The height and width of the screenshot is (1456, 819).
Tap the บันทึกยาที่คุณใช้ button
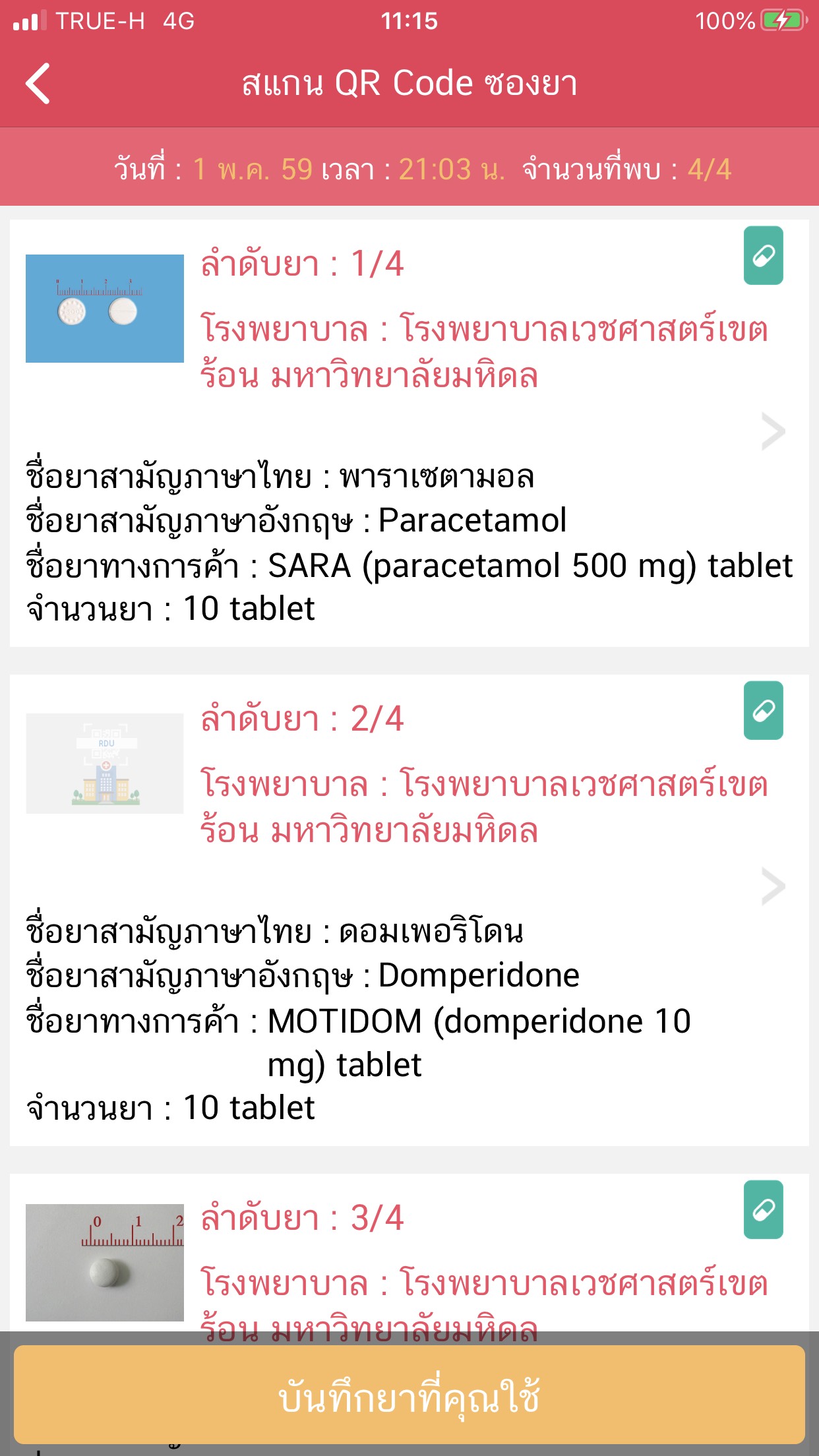click(x=409, y=1394)
